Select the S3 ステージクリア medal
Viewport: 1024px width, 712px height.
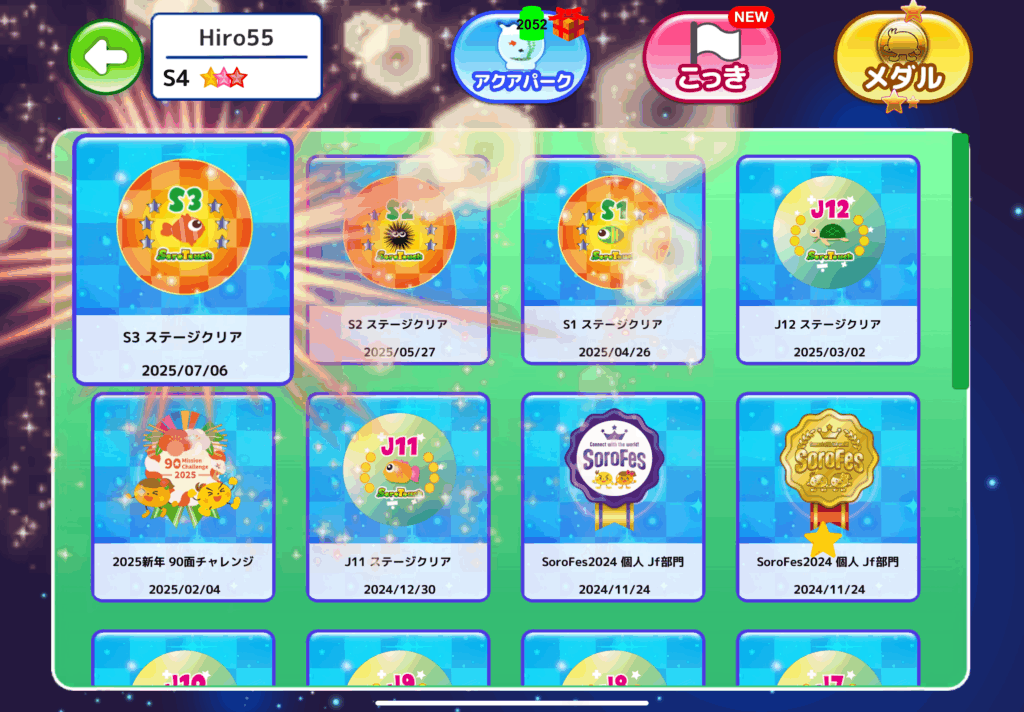click(x=183, y=260)
